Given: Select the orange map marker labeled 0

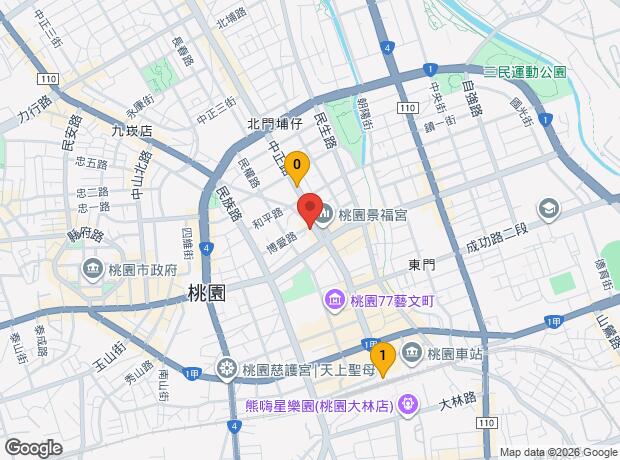Looking at the screenshot, I should click(297, 168).
